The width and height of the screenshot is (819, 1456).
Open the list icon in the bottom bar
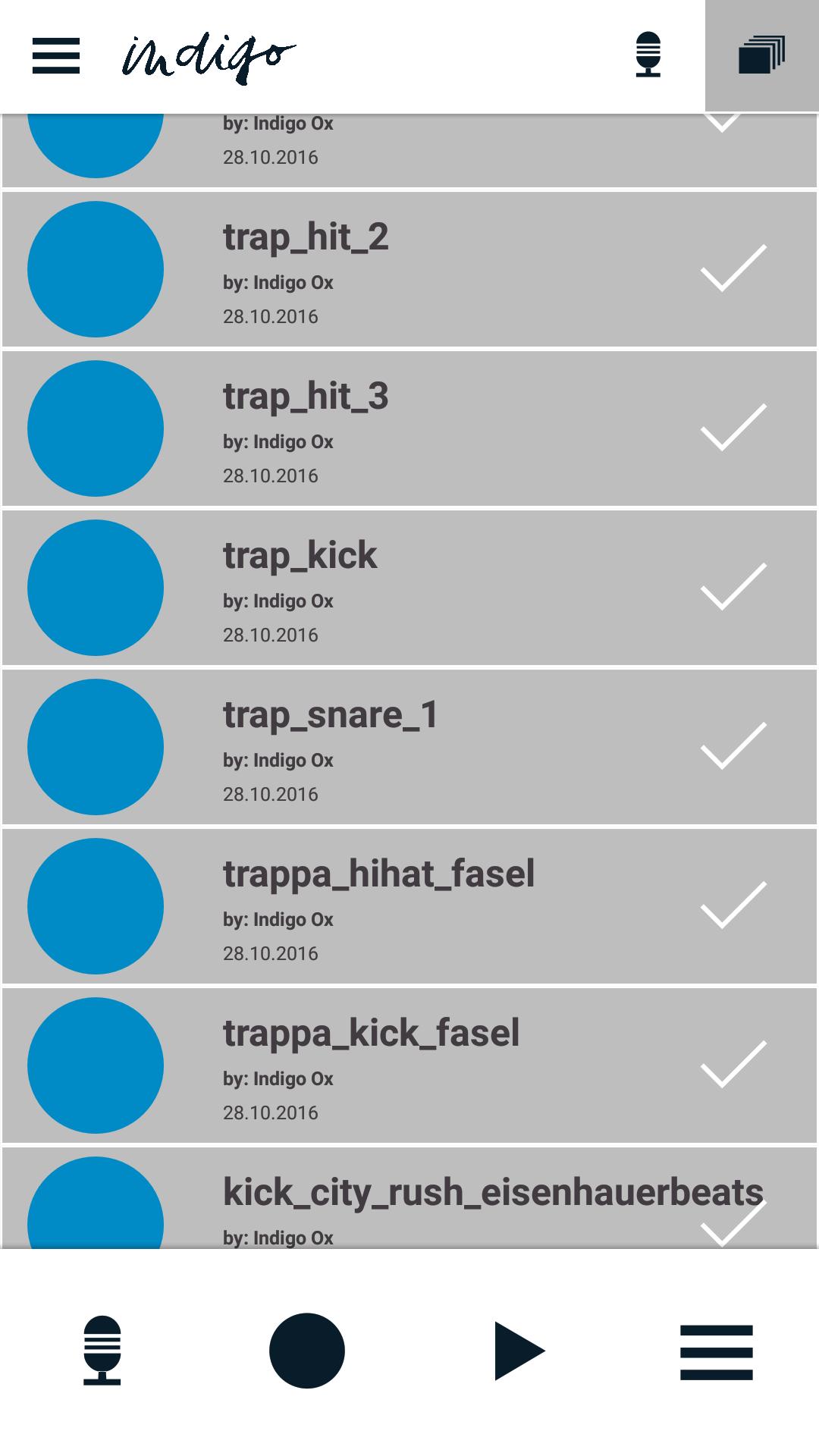pos(716,1352)
